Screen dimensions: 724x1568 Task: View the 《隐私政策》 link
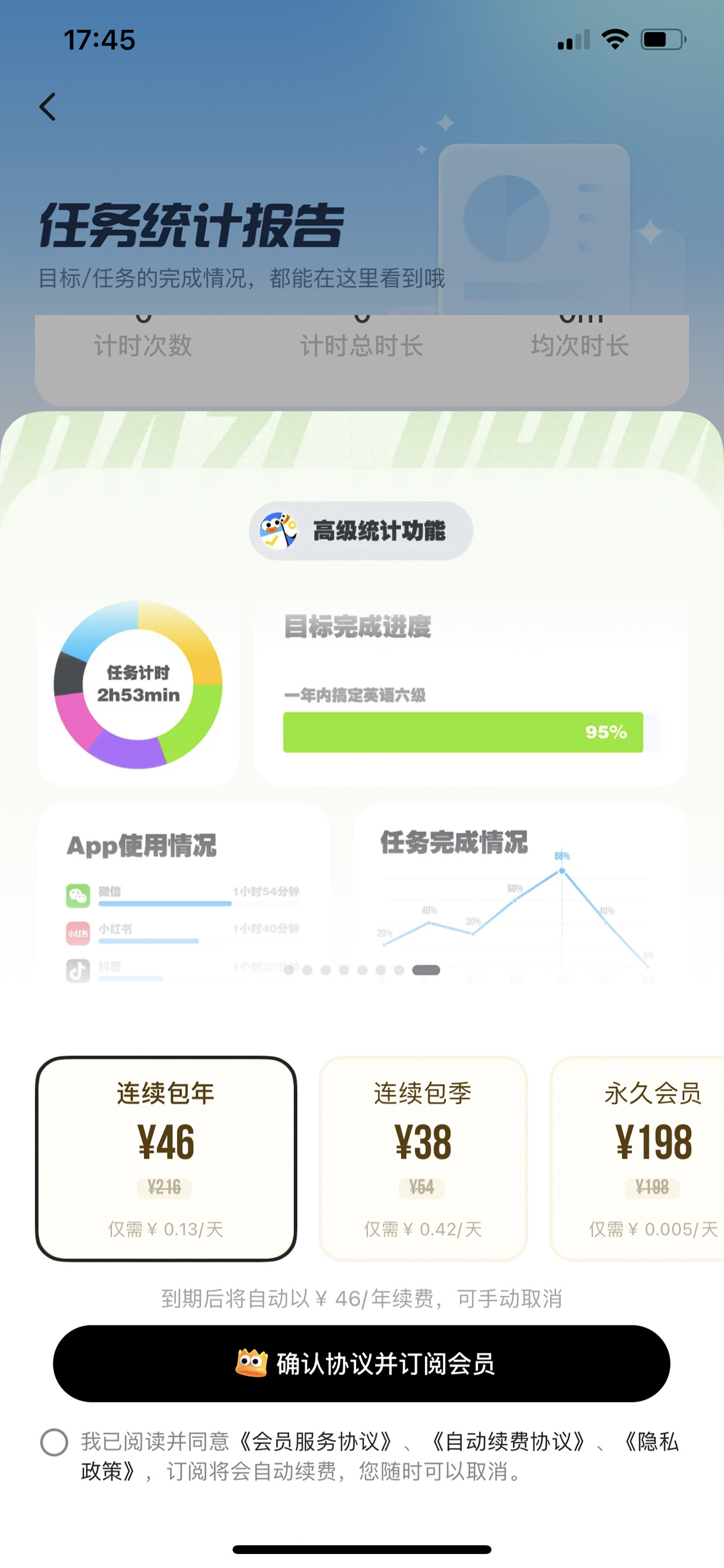[x=651, y=1441]
